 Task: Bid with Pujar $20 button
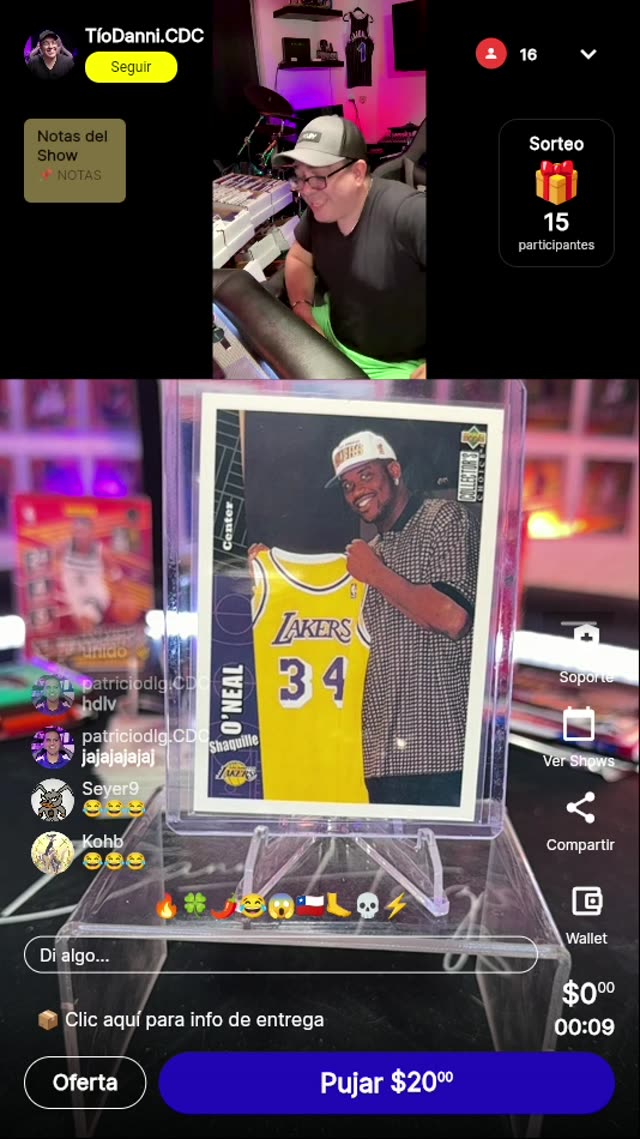click(x=386, y=1082)
